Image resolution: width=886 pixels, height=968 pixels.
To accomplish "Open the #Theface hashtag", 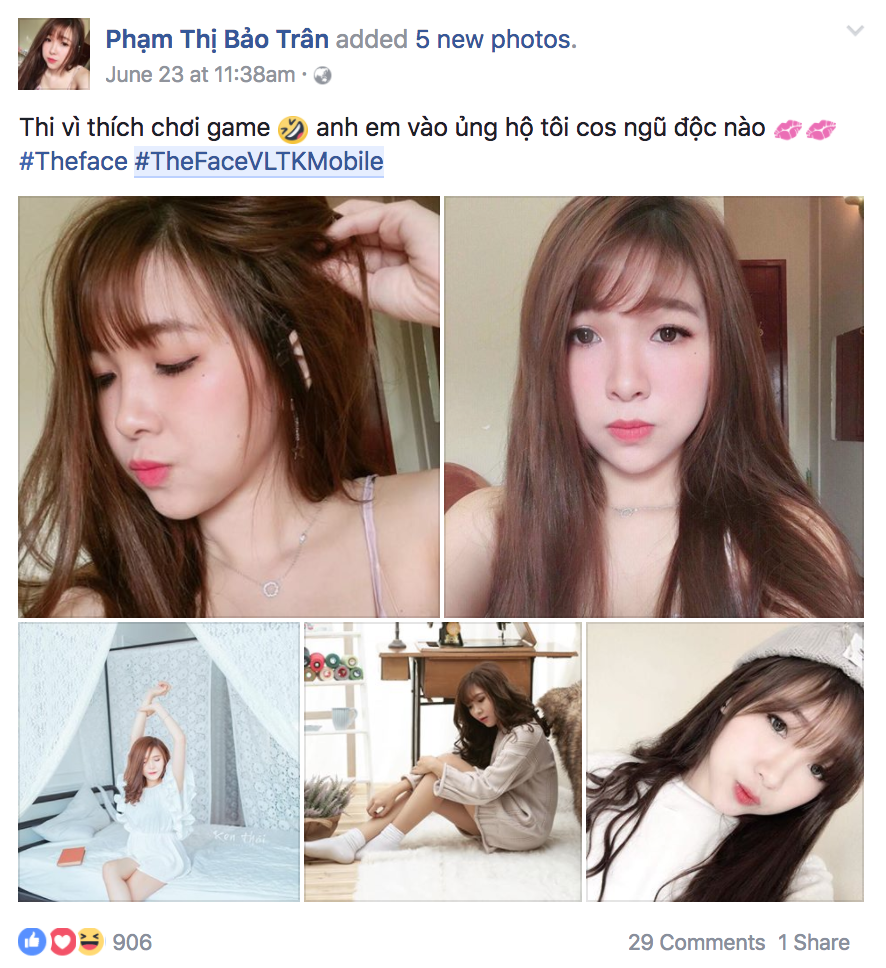I will pos(73,162).
